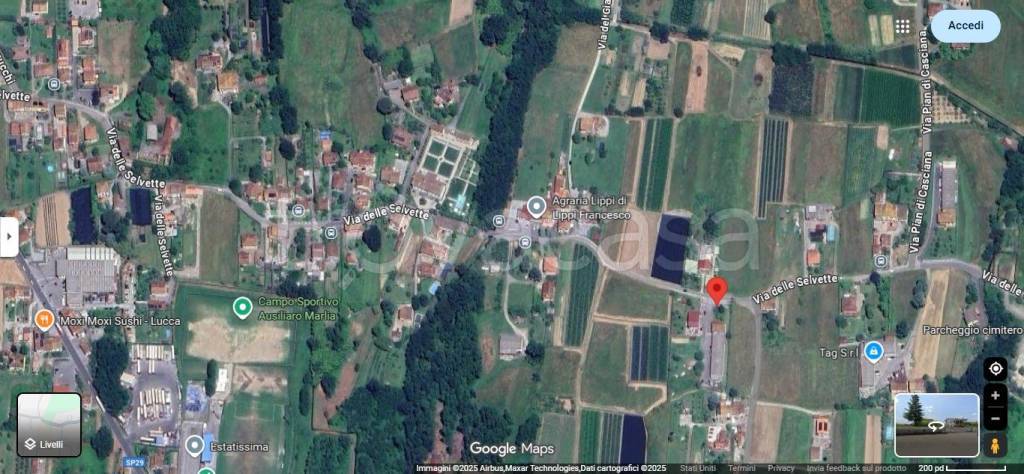Open the Campo Sportivo Ausiliaro Marlia place
The image size is (1024, 474).
tap(241, 307)
